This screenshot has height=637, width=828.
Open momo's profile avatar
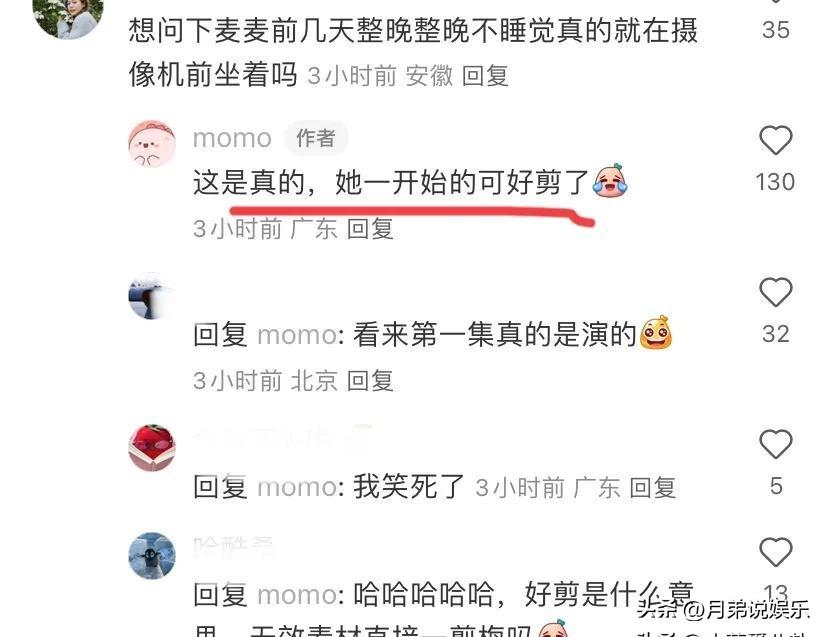pos(152,145)
